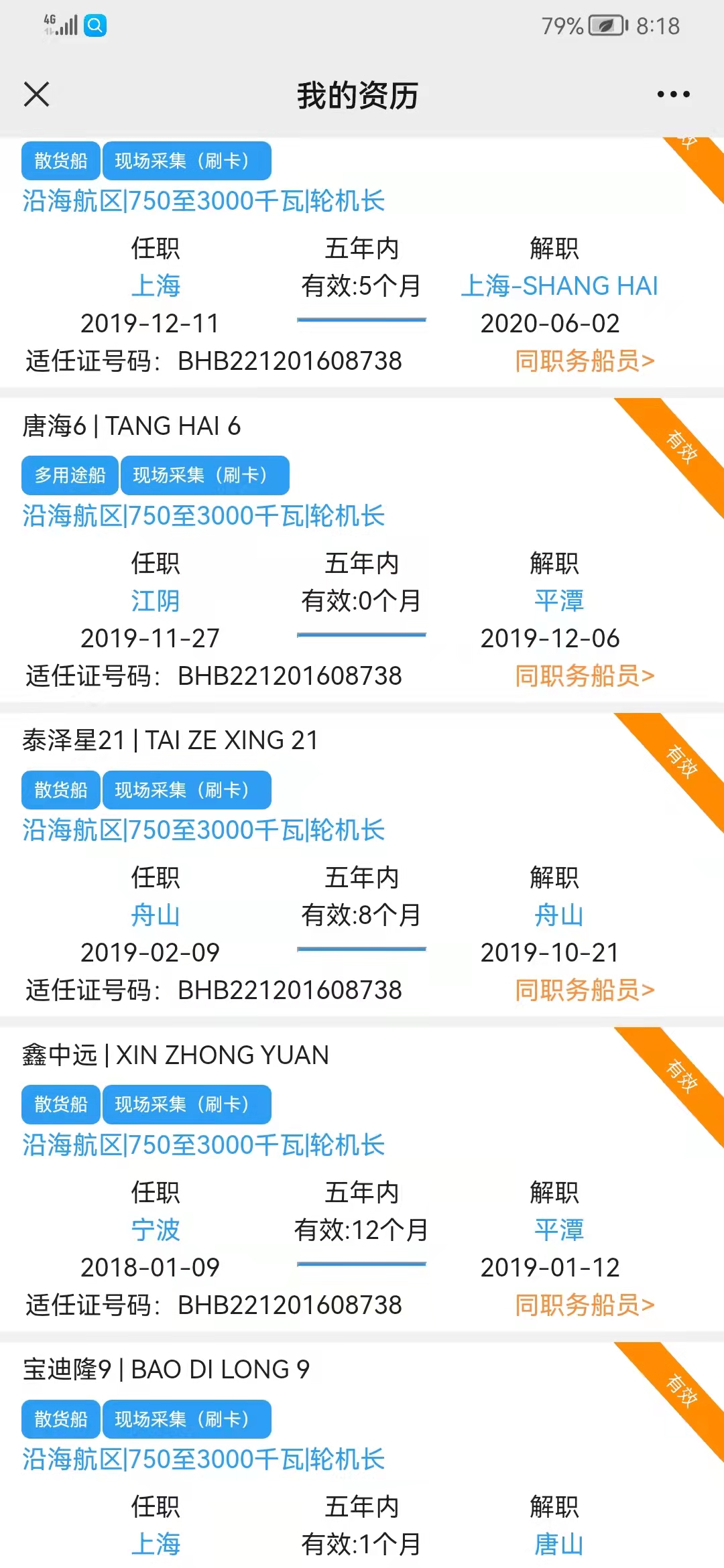Close the 我的资历 page

click(x=36, y=94)
